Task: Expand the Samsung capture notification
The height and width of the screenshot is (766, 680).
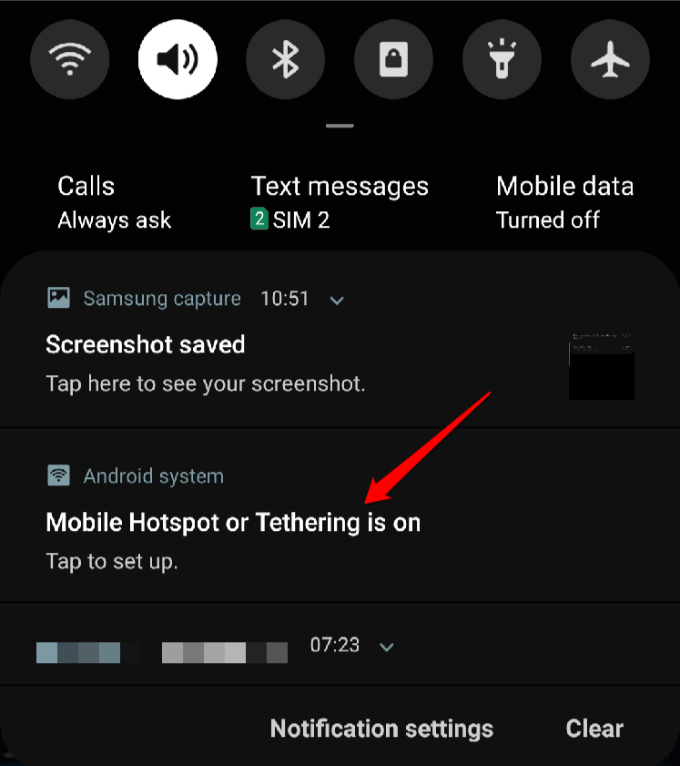Action: pos(337,299)
